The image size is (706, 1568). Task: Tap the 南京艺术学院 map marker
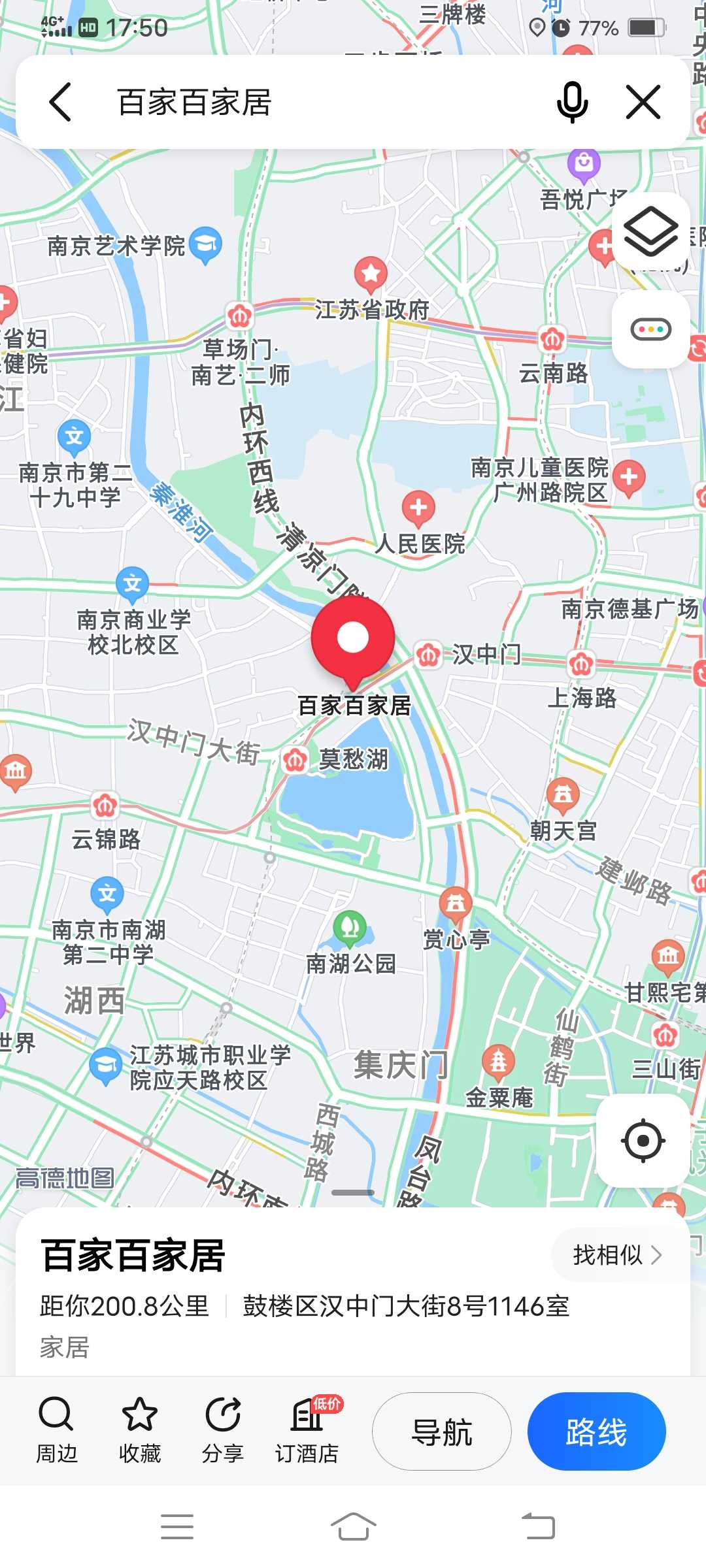pos(205,245)
